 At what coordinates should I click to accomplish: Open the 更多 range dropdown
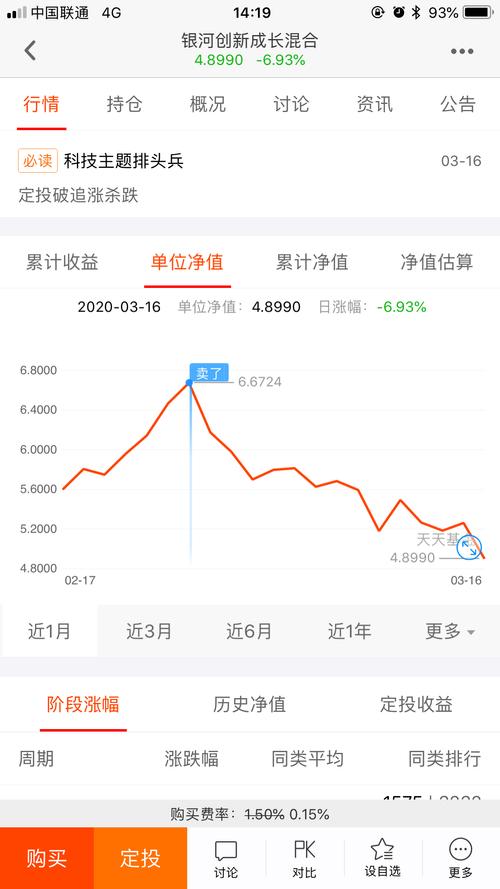click(x=450, y=631)
